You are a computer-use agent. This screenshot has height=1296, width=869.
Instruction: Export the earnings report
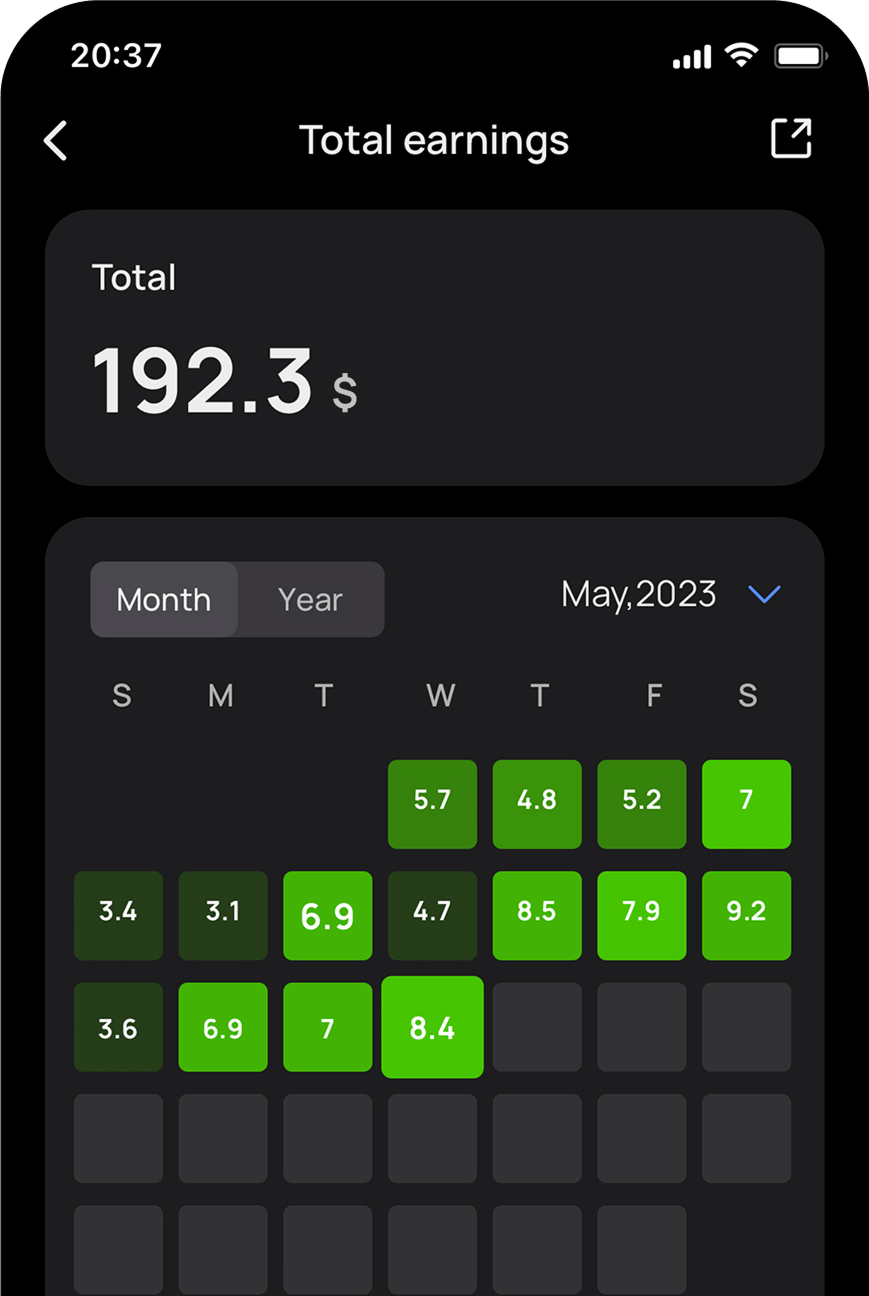(791, 138)
